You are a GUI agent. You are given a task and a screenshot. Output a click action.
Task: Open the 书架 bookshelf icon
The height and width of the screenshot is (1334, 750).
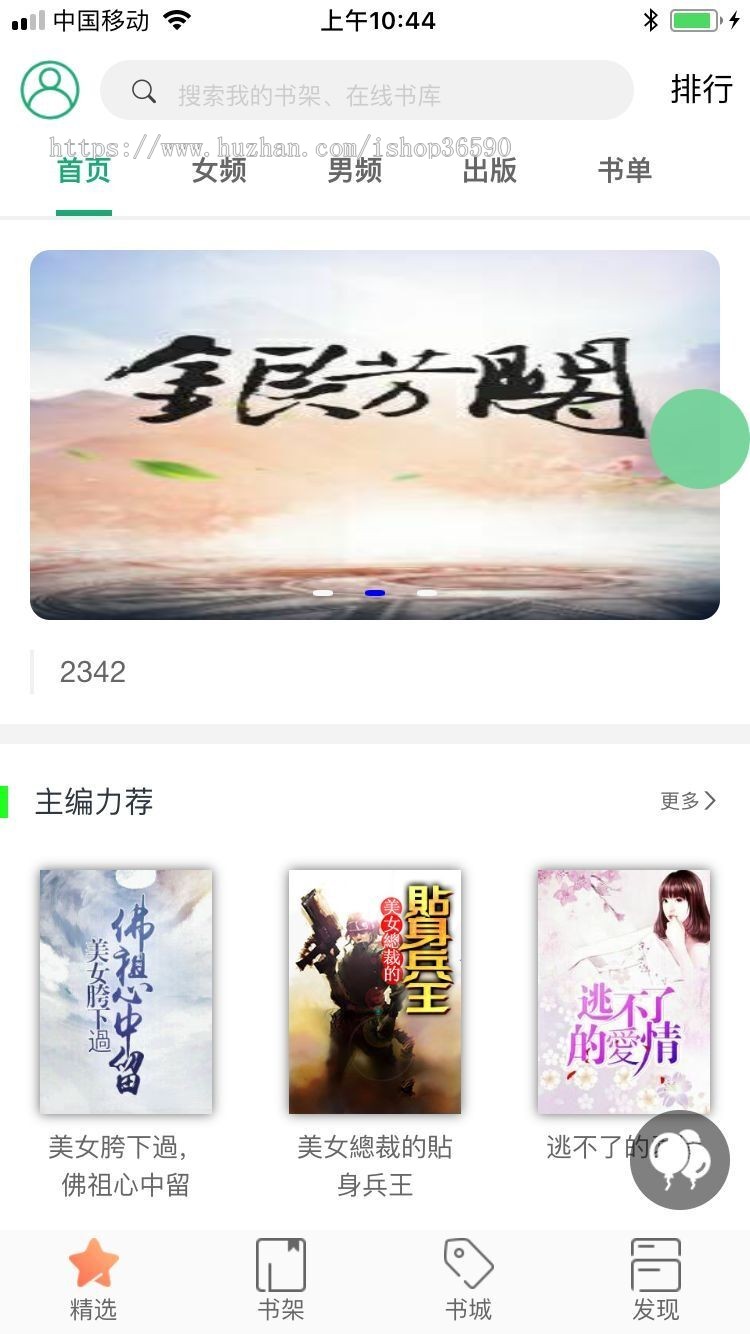click(281, 1275)
